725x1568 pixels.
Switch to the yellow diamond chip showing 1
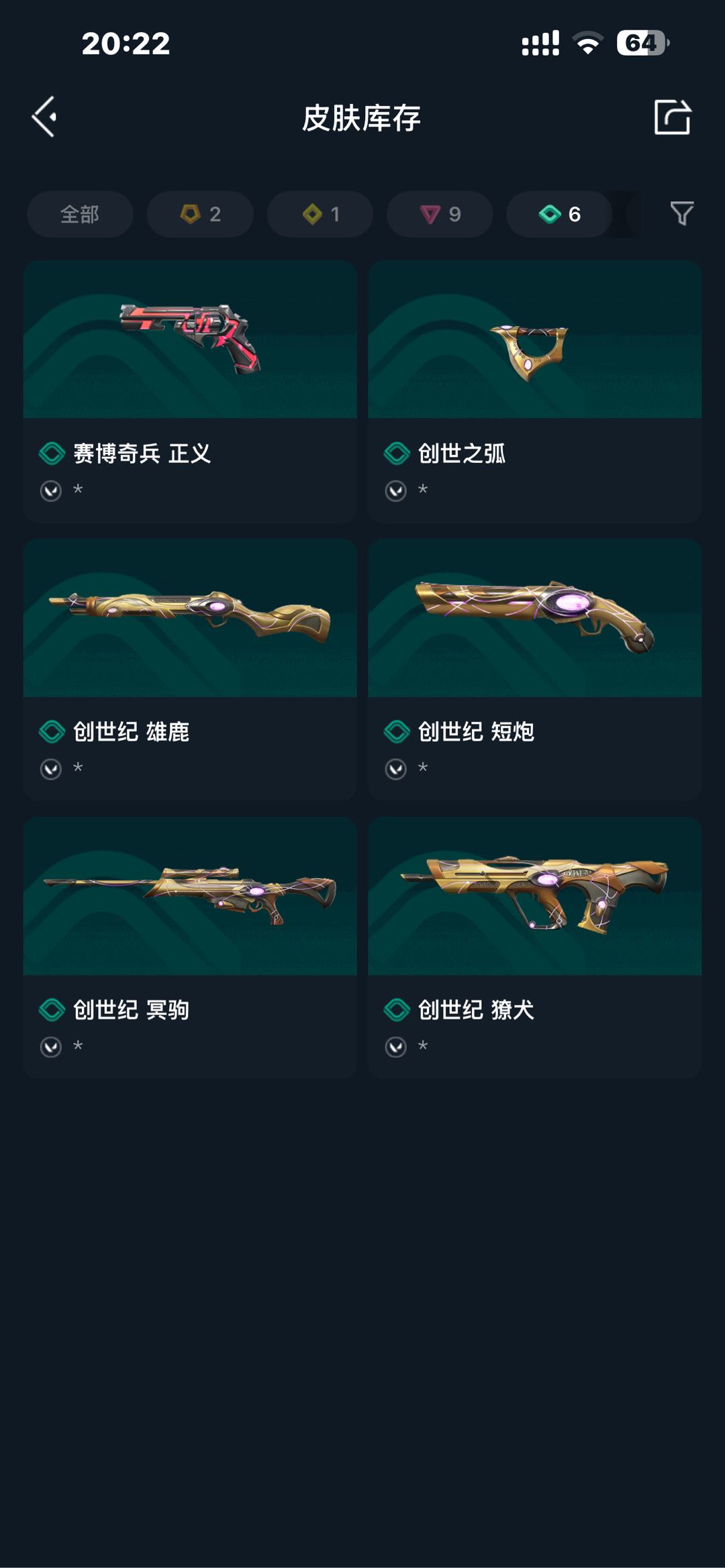point(320,214)
